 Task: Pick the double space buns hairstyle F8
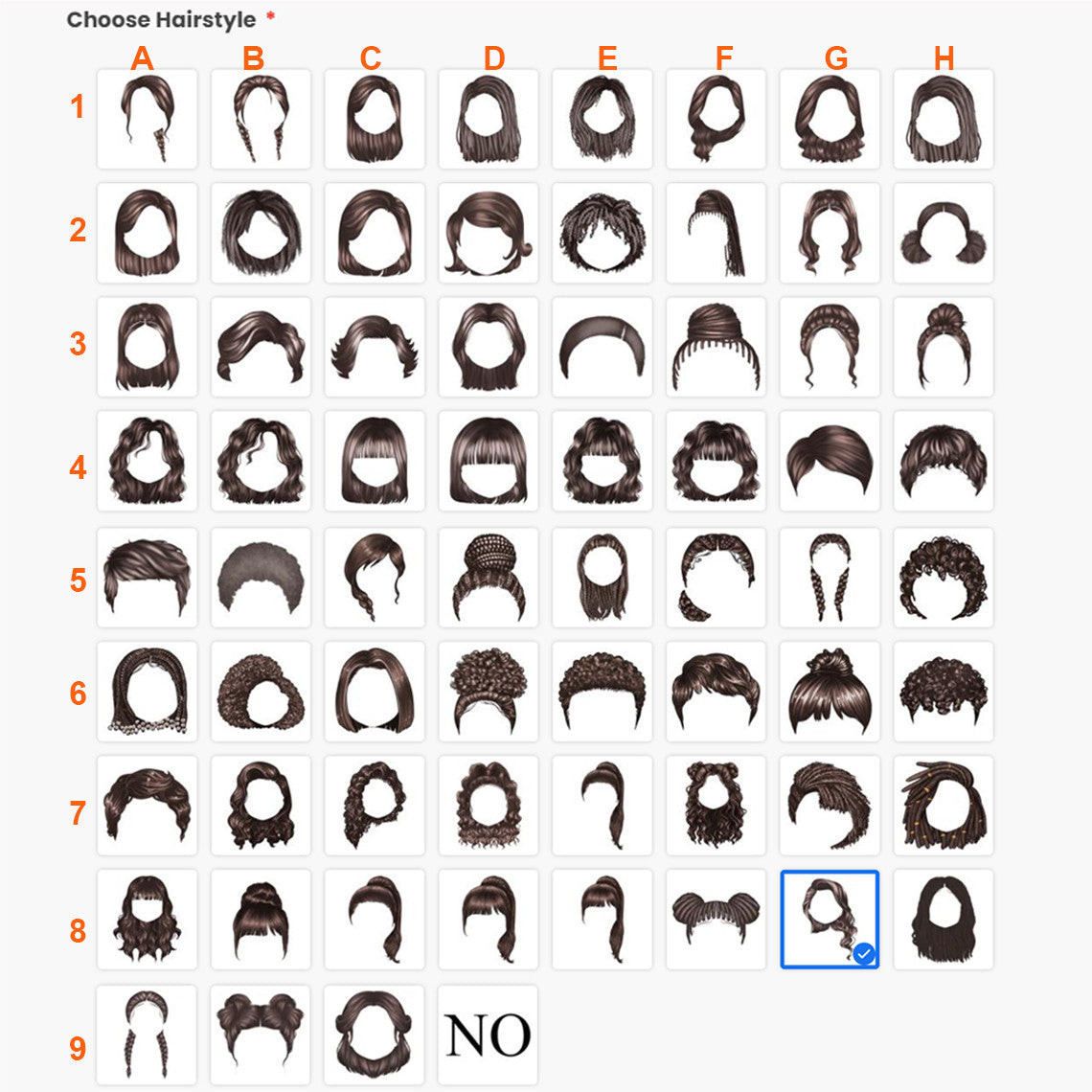pyautogui.click(x=716, y=920)
